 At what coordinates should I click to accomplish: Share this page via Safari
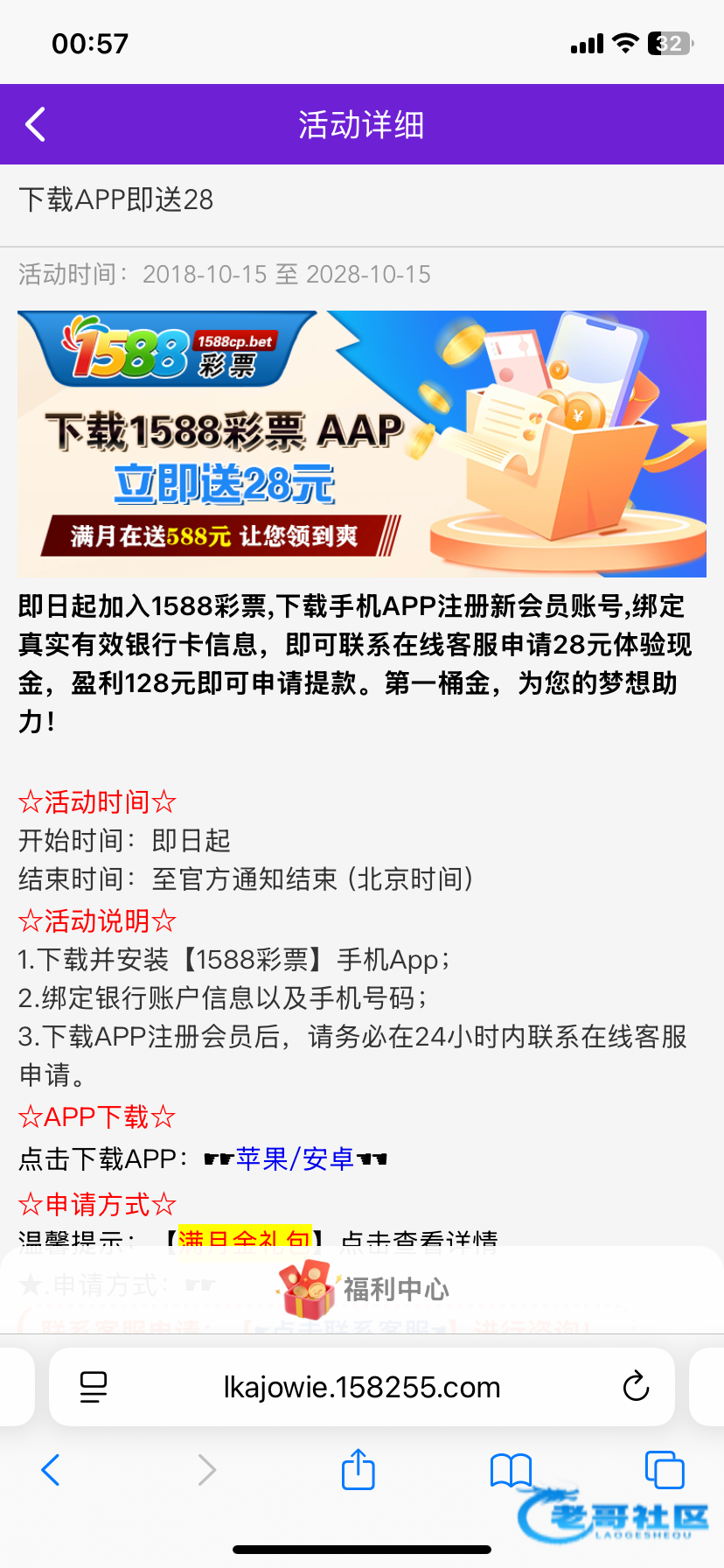pyautogui.click(x=358, y=1470)
